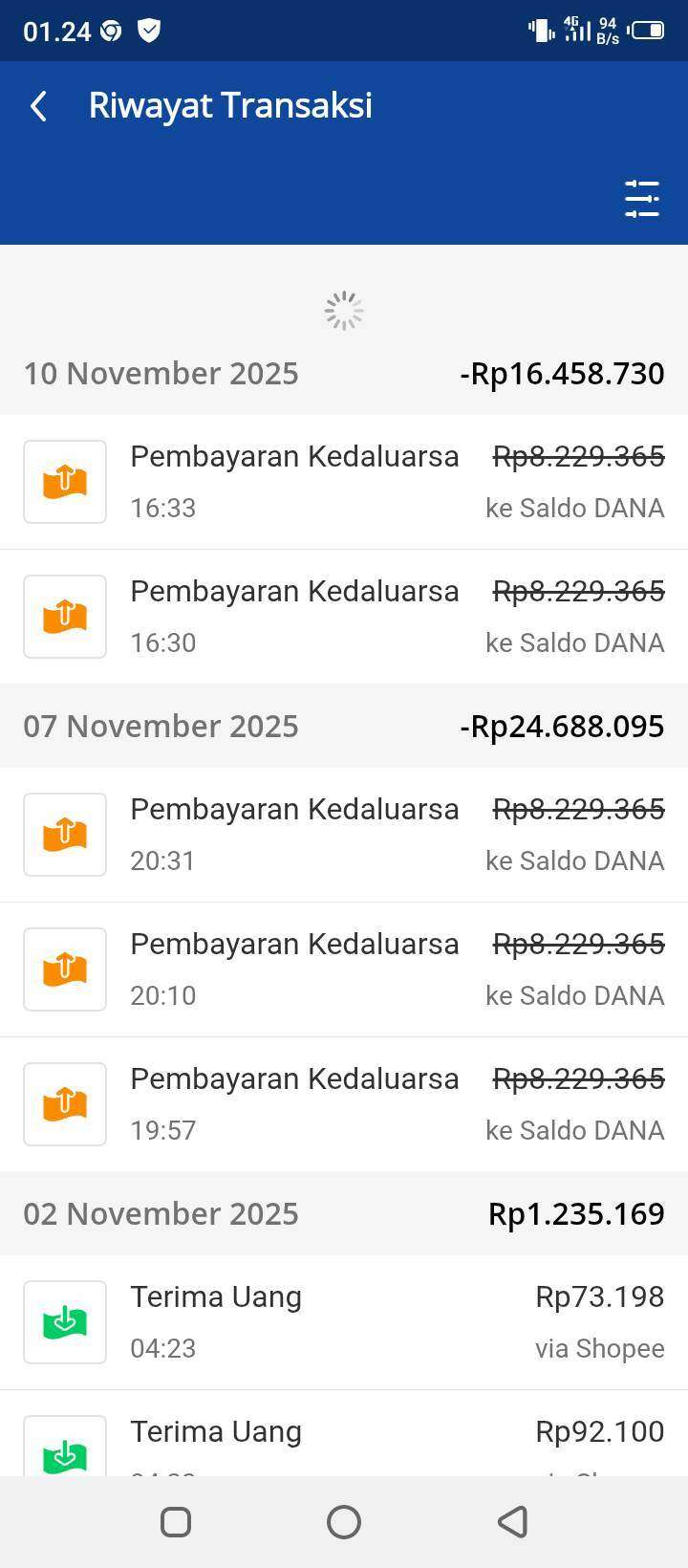Open the 20:31 Pembayaran Kedaluarsa transaction
The width and height of the screenshot is (688, 1568).
click(344, 835)
